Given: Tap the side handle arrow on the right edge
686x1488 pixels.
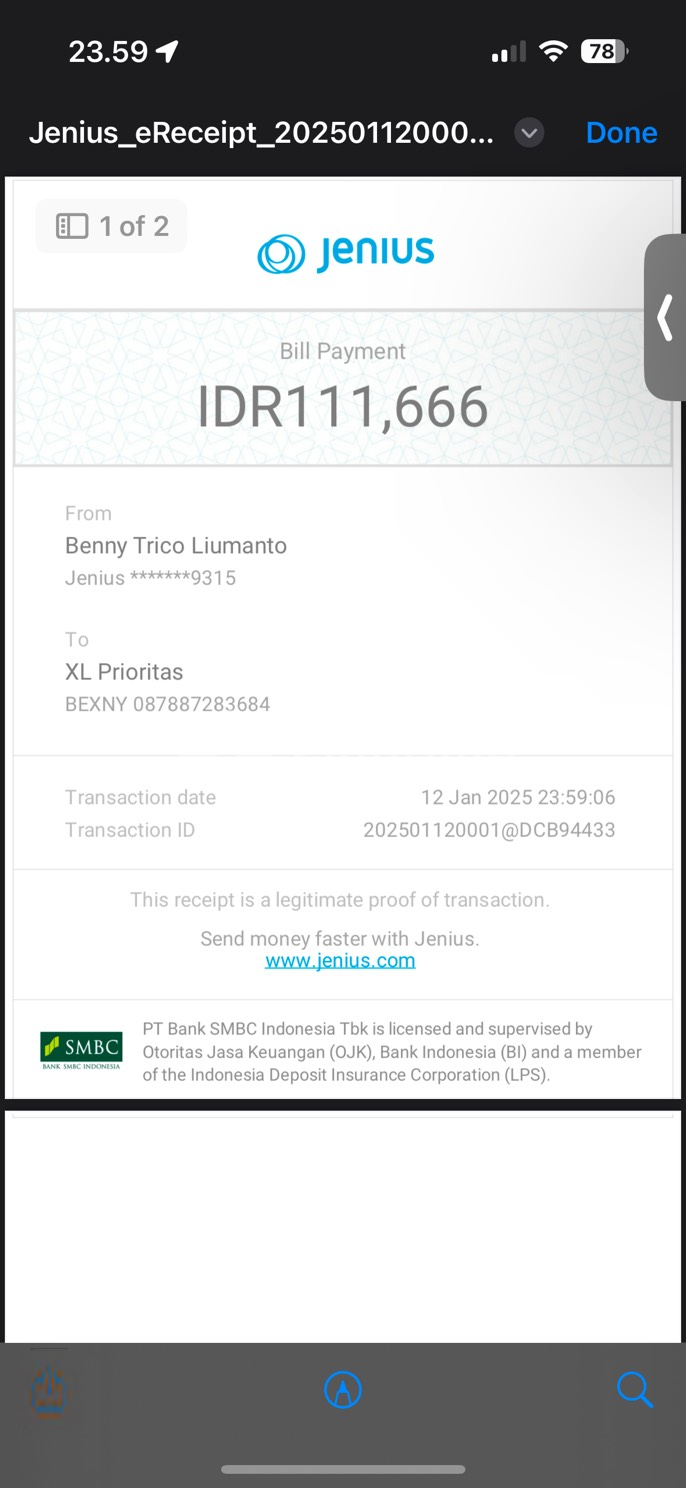Looking at the screenshot, I should (x=665, y=318).
